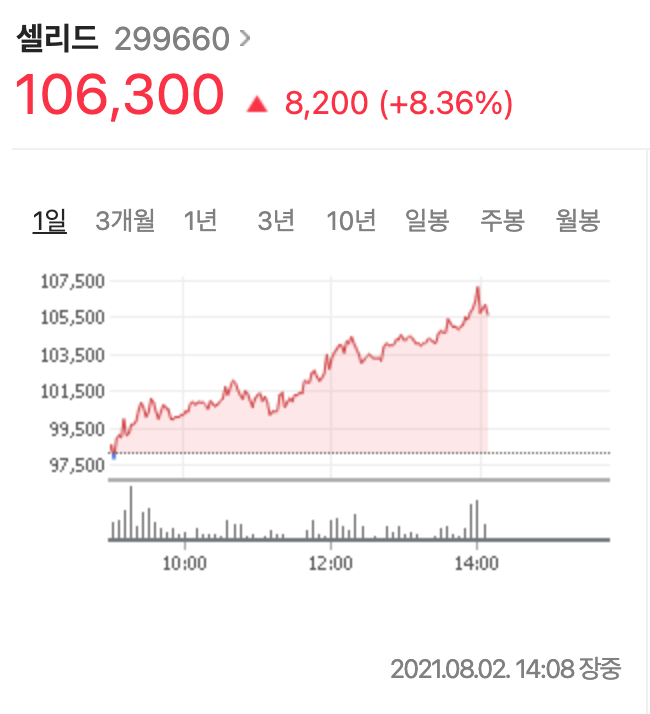Select the 1일 chart period
This screenshot has height=714, width=650.
49,221
